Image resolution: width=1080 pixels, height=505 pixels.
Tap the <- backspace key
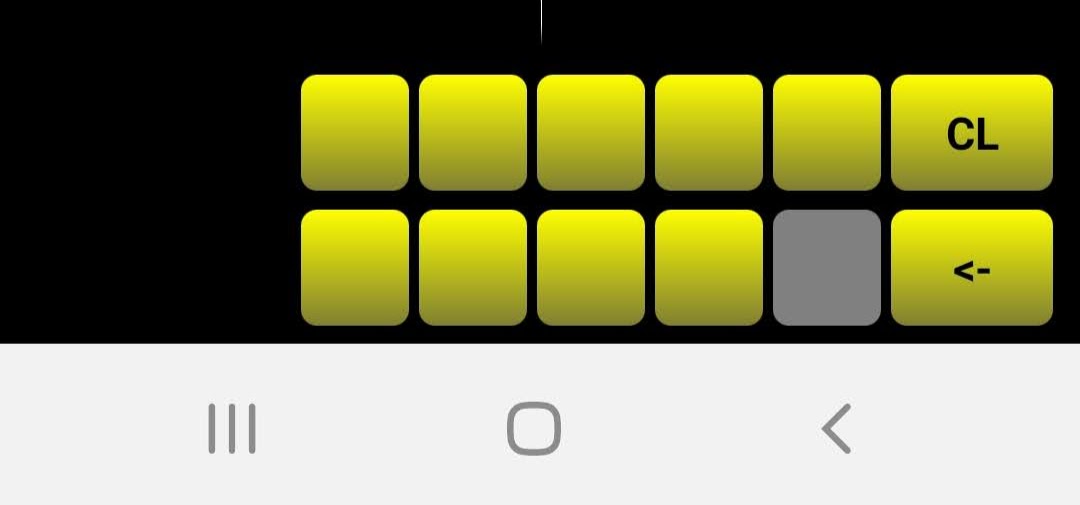point(971,268)
